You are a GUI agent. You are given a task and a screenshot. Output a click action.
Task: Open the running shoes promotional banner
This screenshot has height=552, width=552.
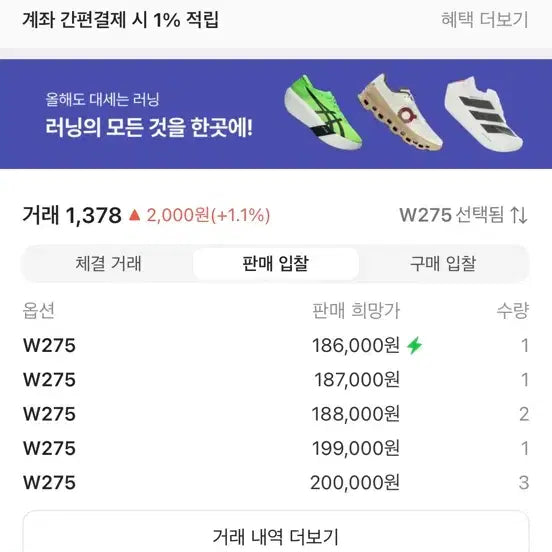pos(276,114)
